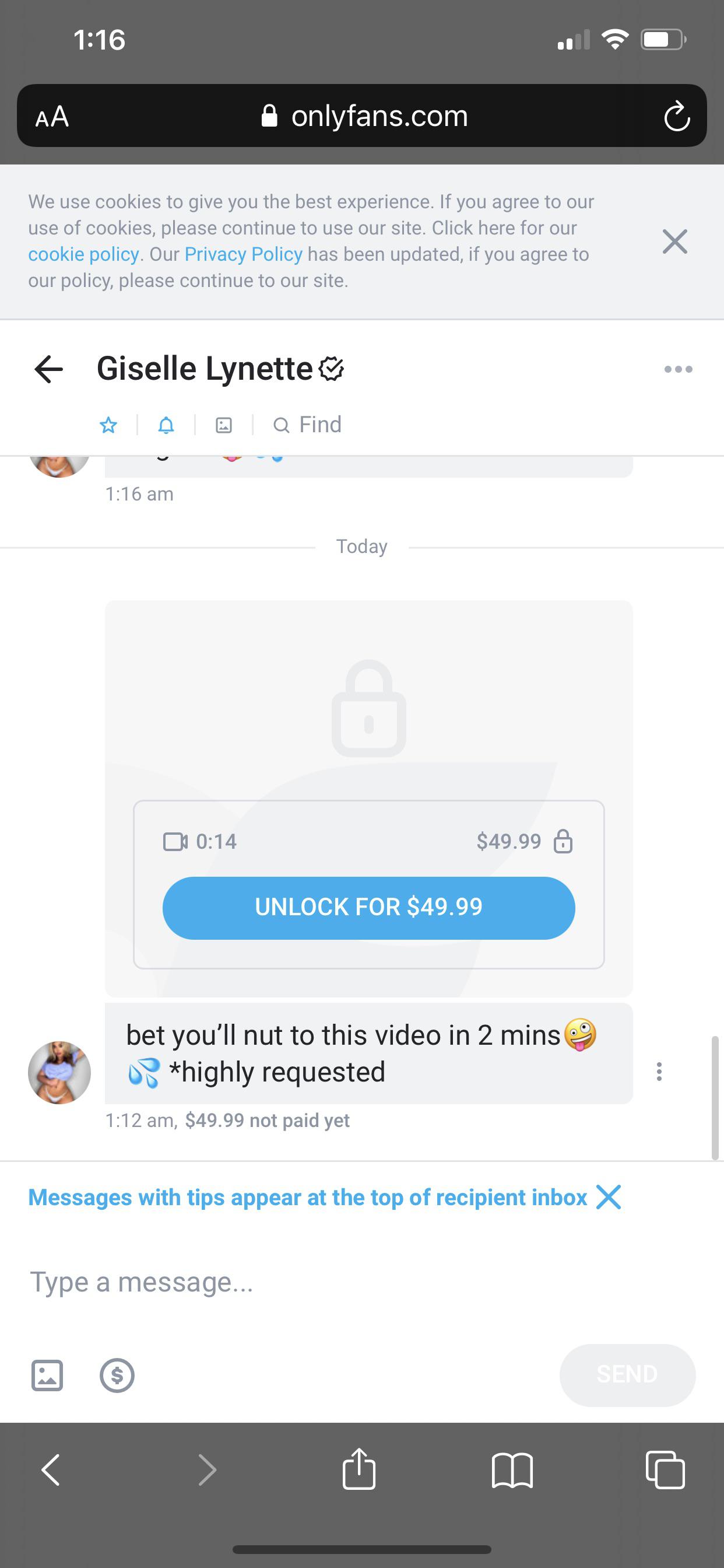724x1568 pixels.
Task: Add a tip with the dollar icon
Action: pyautogui.click(x=117, y=1375)
